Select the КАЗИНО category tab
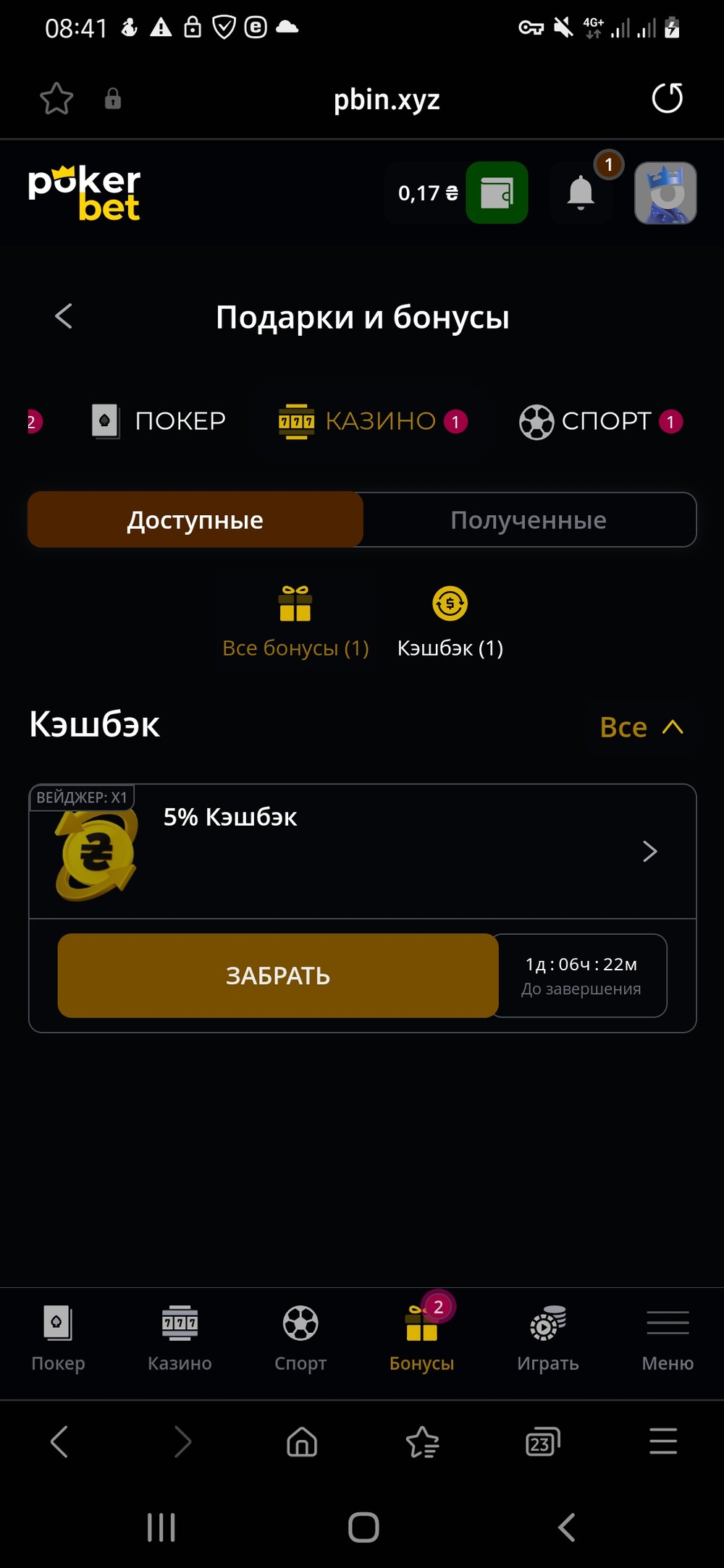This screenshot has height=1568, width=724. pyautogui.click(x=372, y=421)
